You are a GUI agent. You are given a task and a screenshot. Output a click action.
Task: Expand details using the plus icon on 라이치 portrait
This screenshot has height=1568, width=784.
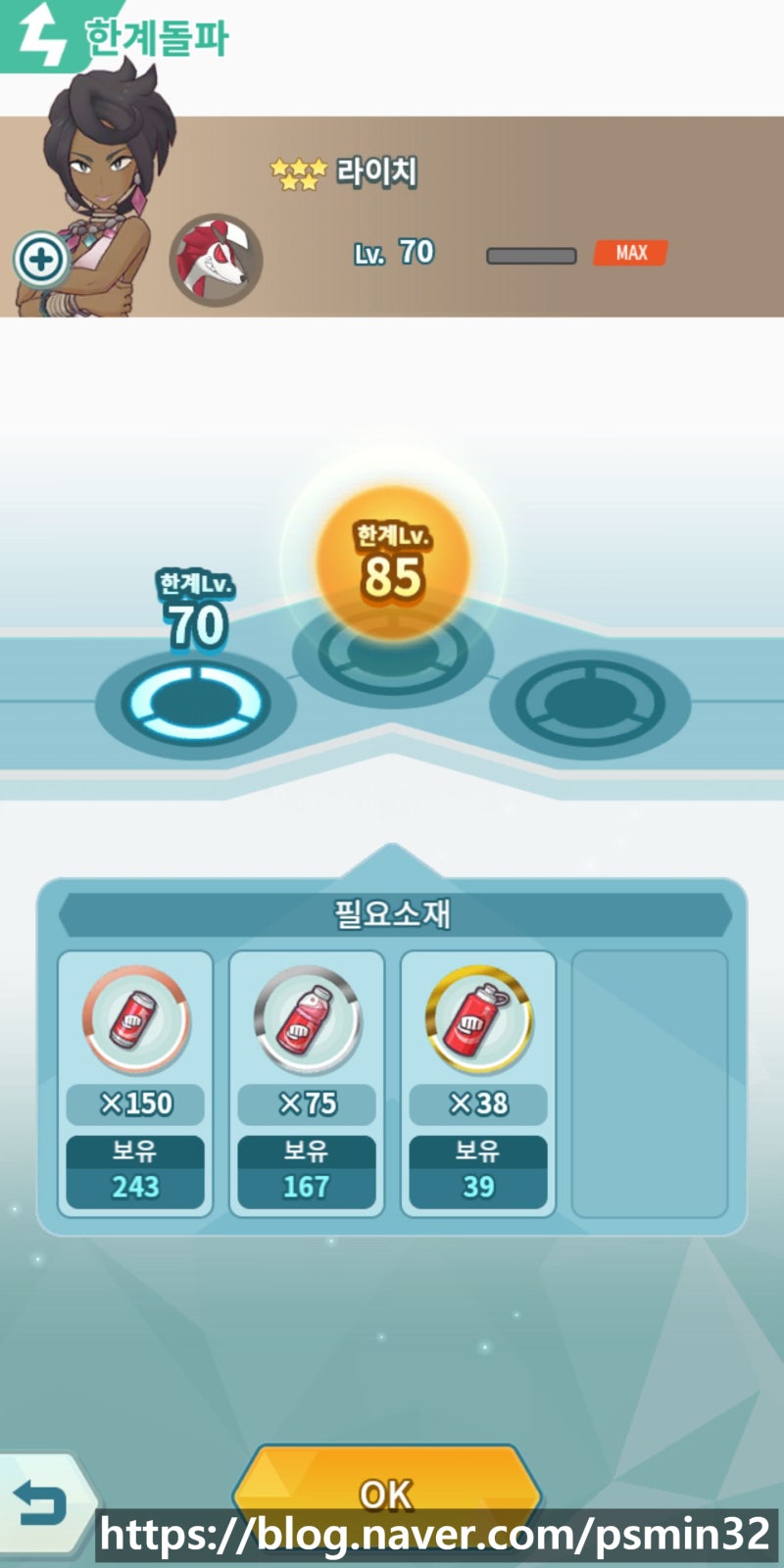pos(39,259)
